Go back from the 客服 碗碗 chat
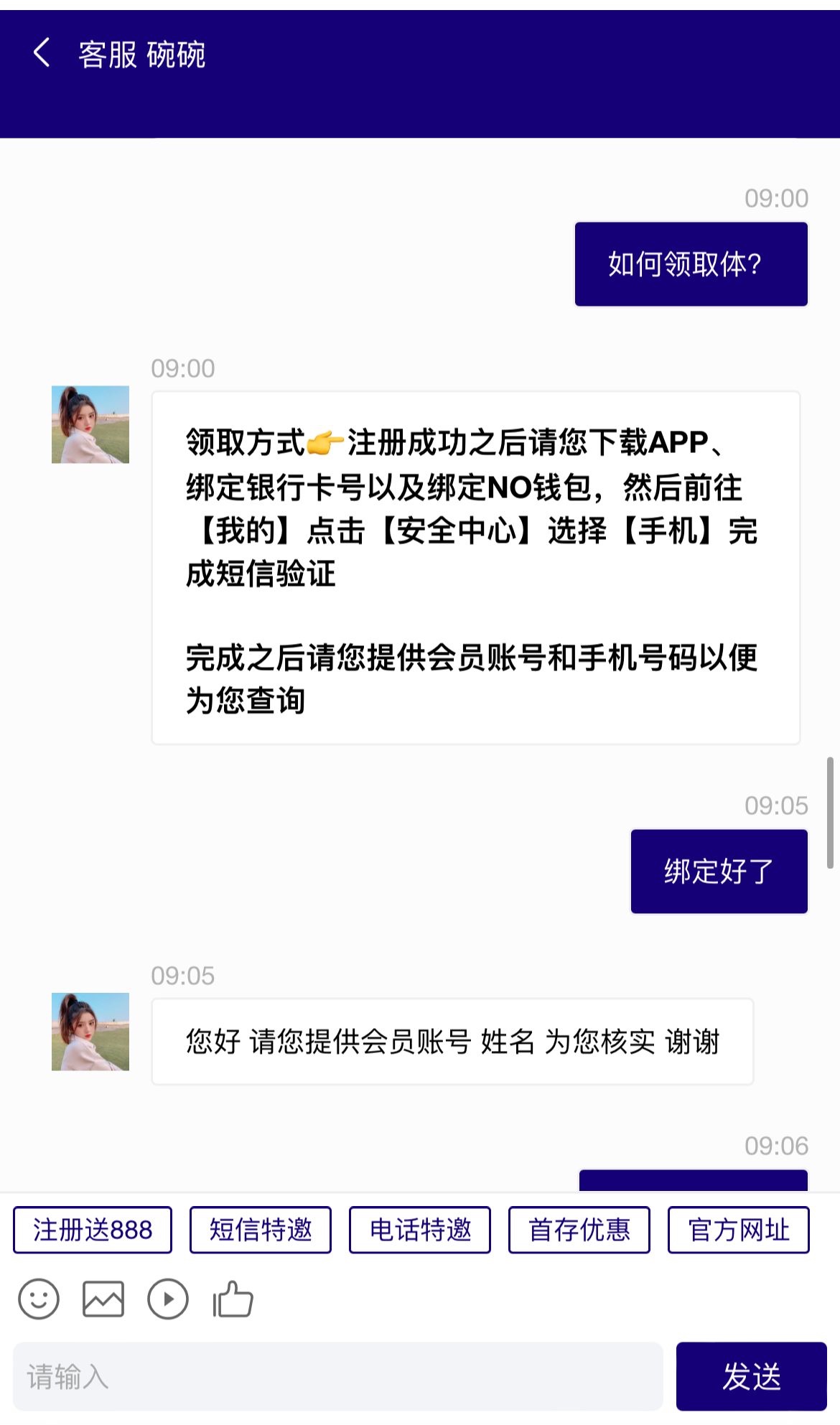The image size is (840, 1425). [x=42, y=53]
